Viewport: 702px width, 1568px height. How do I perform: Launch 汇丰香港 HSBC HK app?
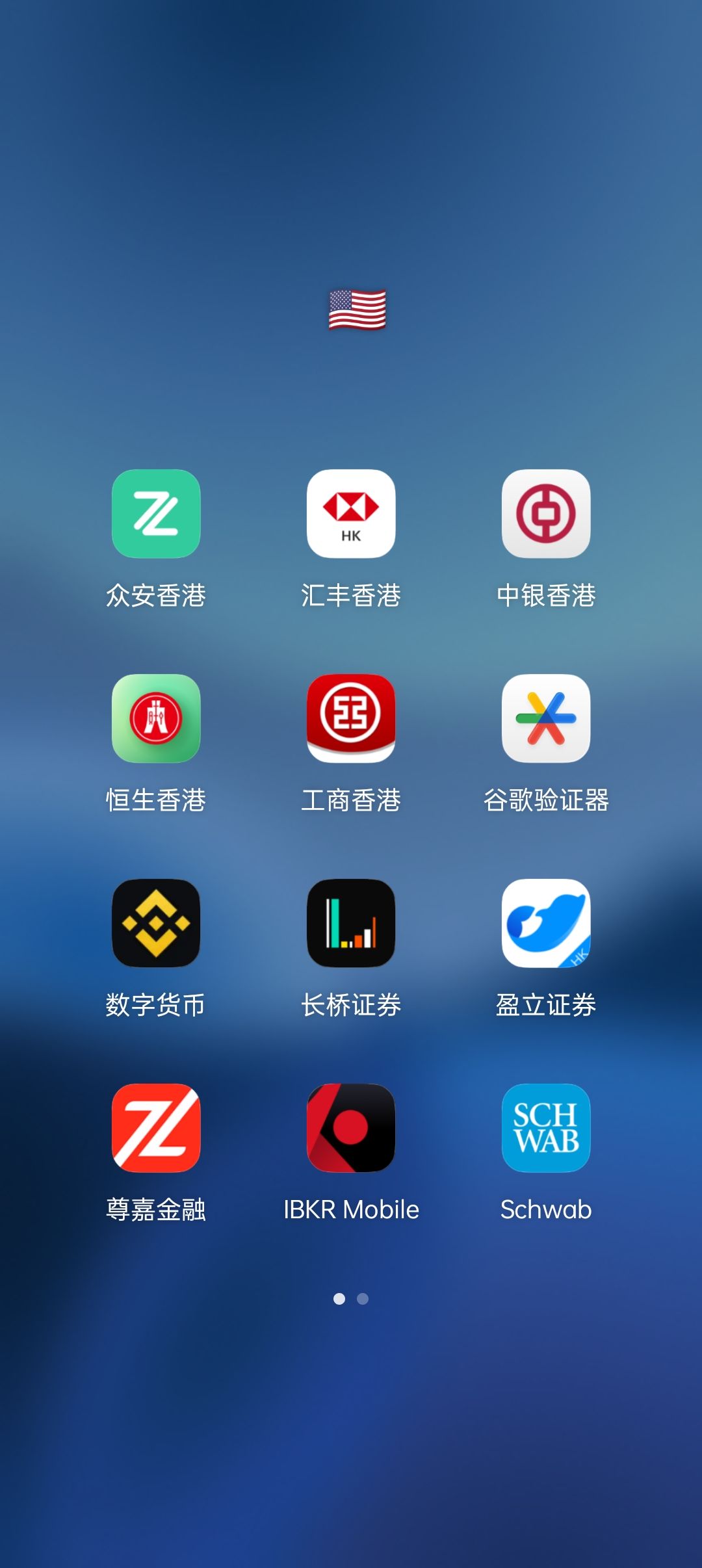tap(351, 514)
